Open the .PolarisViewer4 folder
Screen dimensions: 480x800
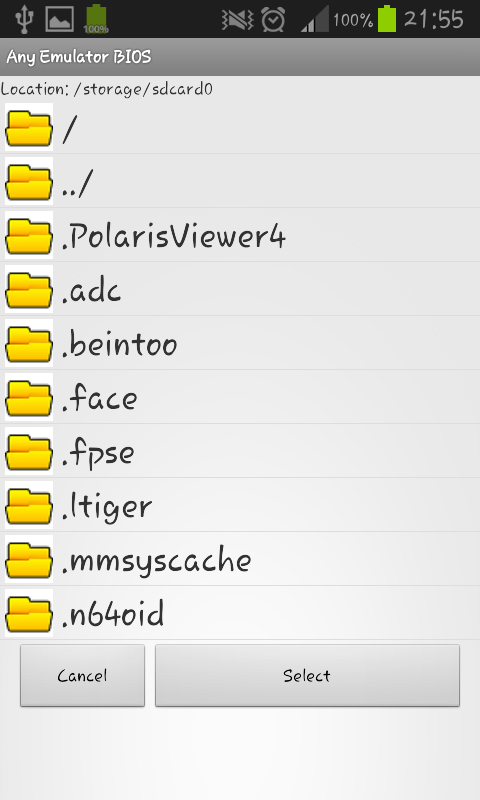tap(240, 235)
